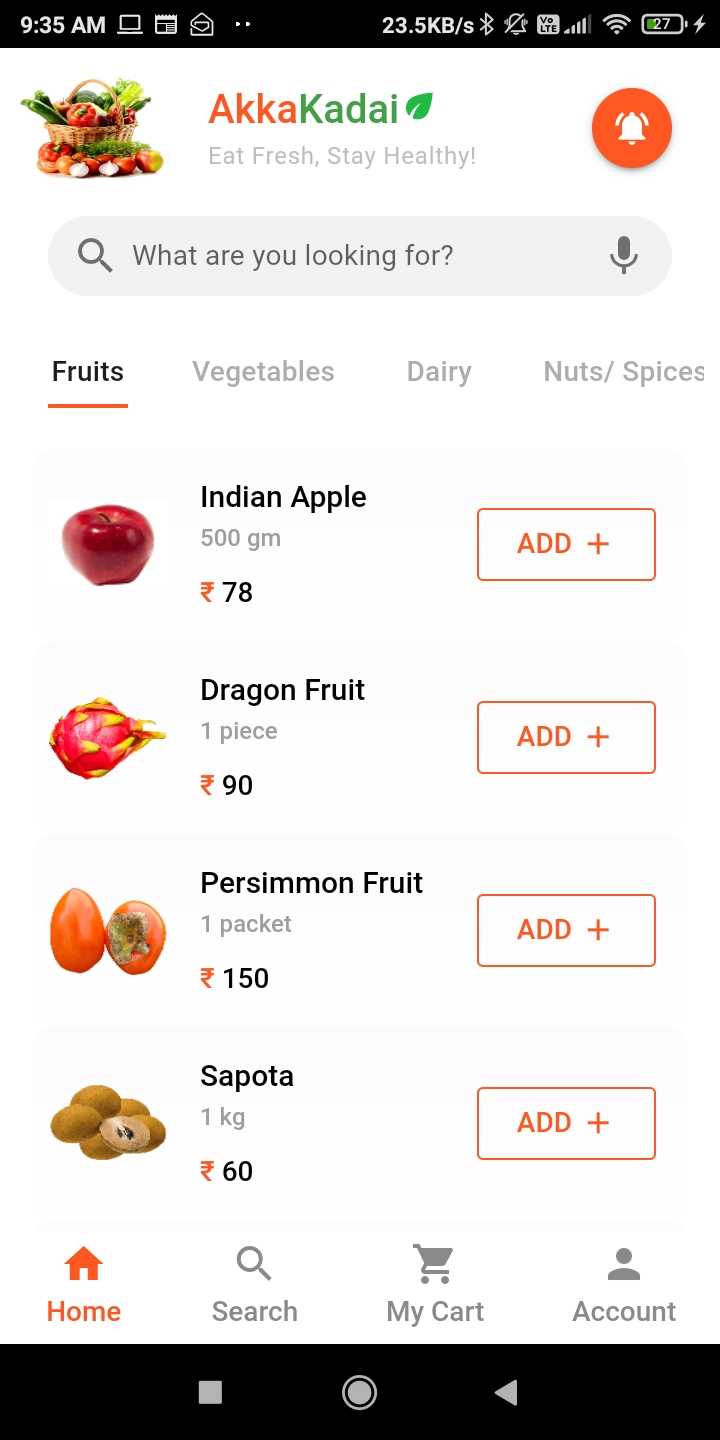The height and width of the screenshot is (1440, 720).
Task: Open the Search tab in bottom navigation
Action: click(254, 1286)
